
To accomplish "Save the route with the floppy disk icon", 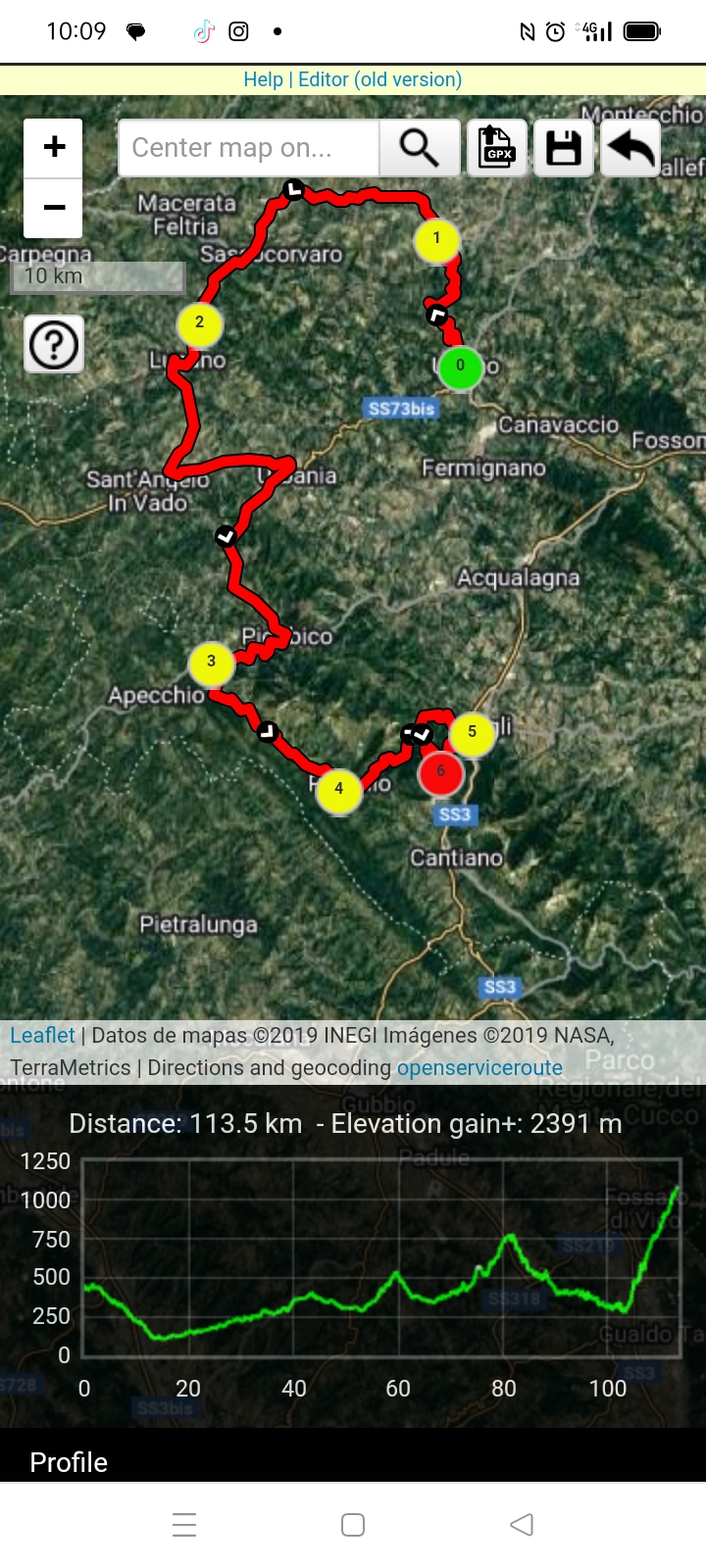I will [564, 148].
